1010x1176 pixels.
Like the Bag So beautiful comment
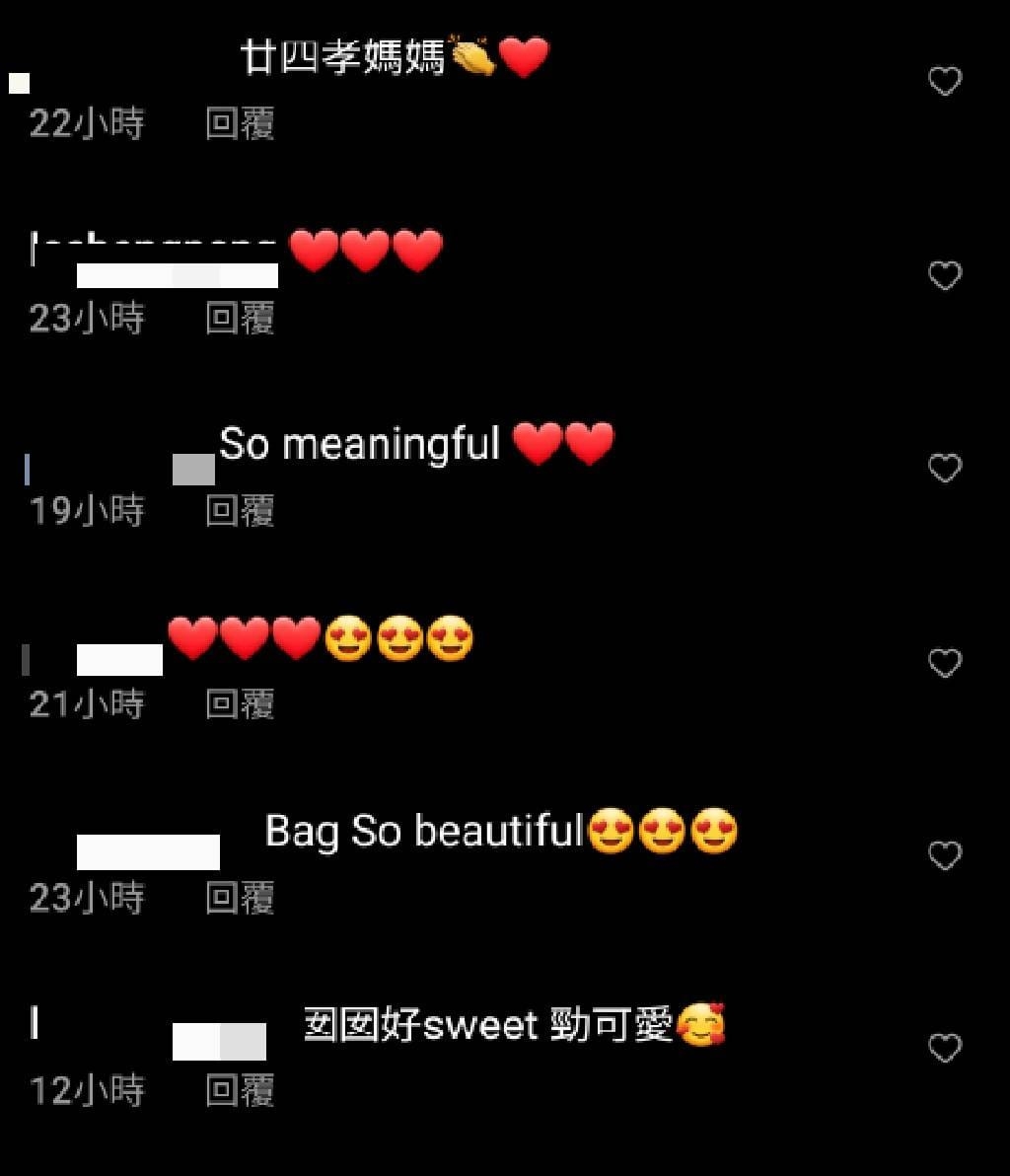(945, 856)
